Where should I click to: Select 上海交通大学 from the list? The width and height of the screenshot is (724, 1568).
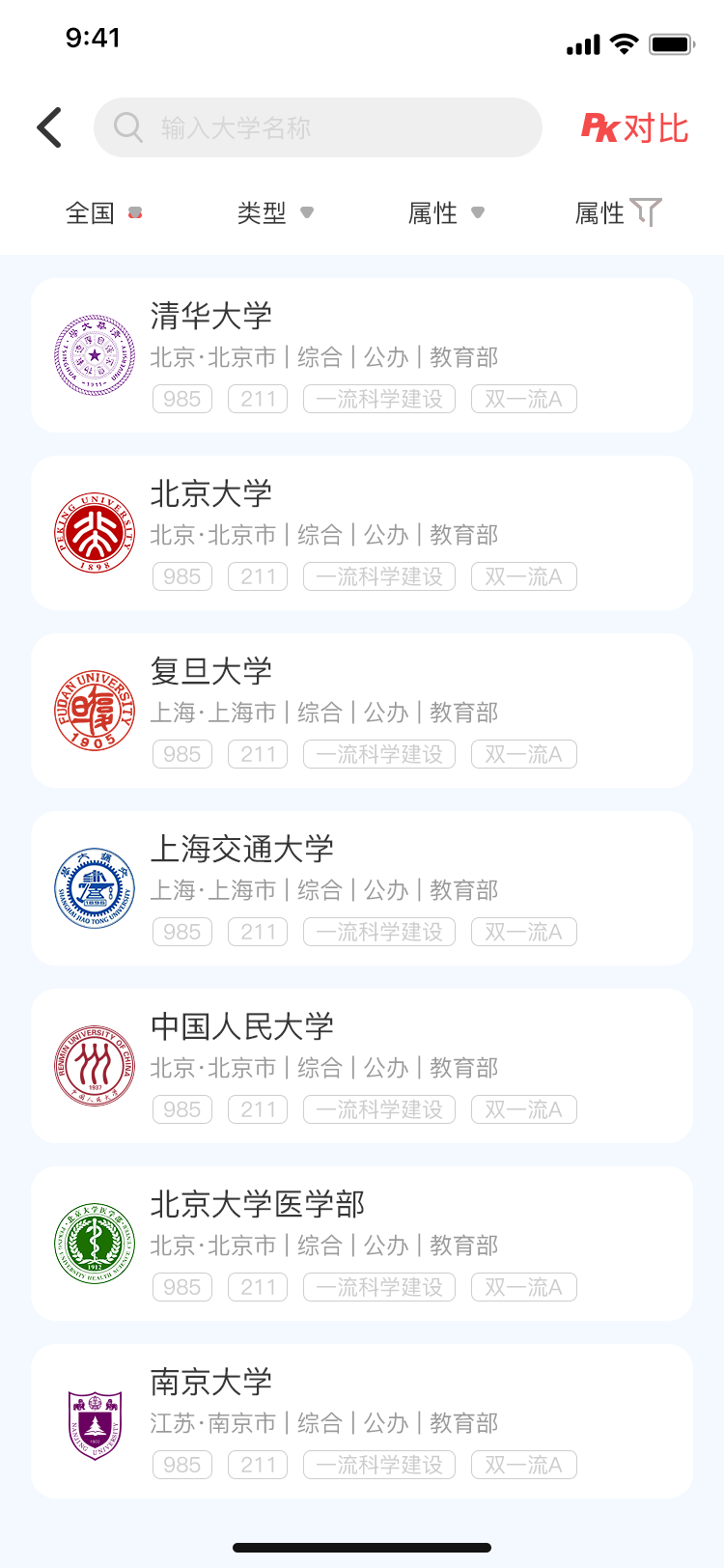pos(362,888)
